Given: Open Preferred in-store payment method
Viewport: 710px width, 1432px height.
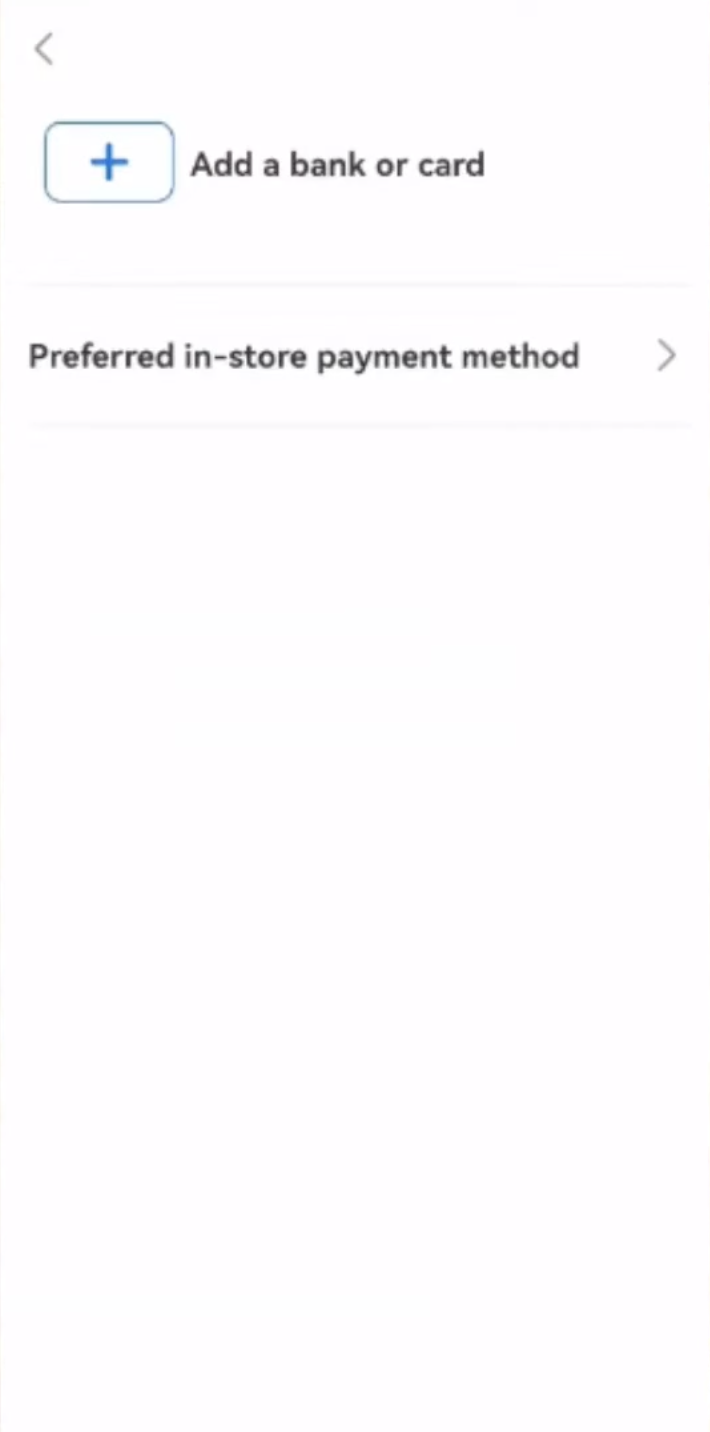Looking at the screenshot, I should click(x=354, y=356).
